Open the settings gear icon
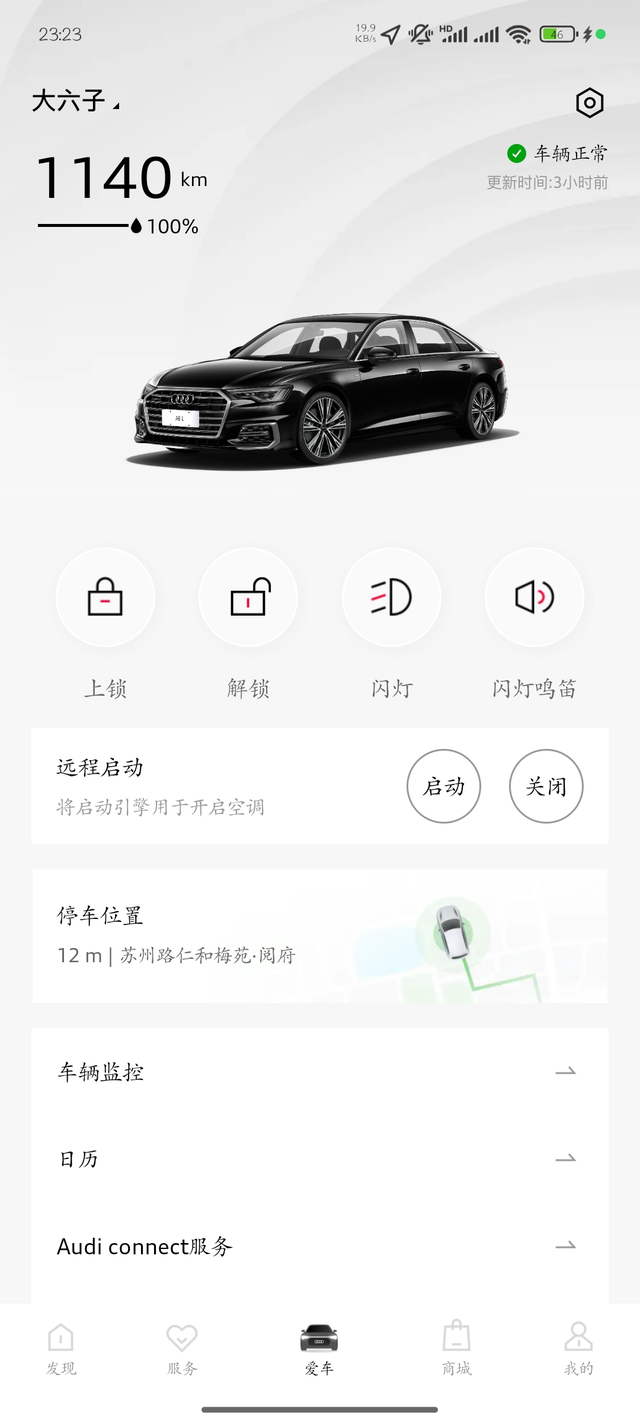The image size is (640, 1422). pyautogui.click(x=590, y=102)
